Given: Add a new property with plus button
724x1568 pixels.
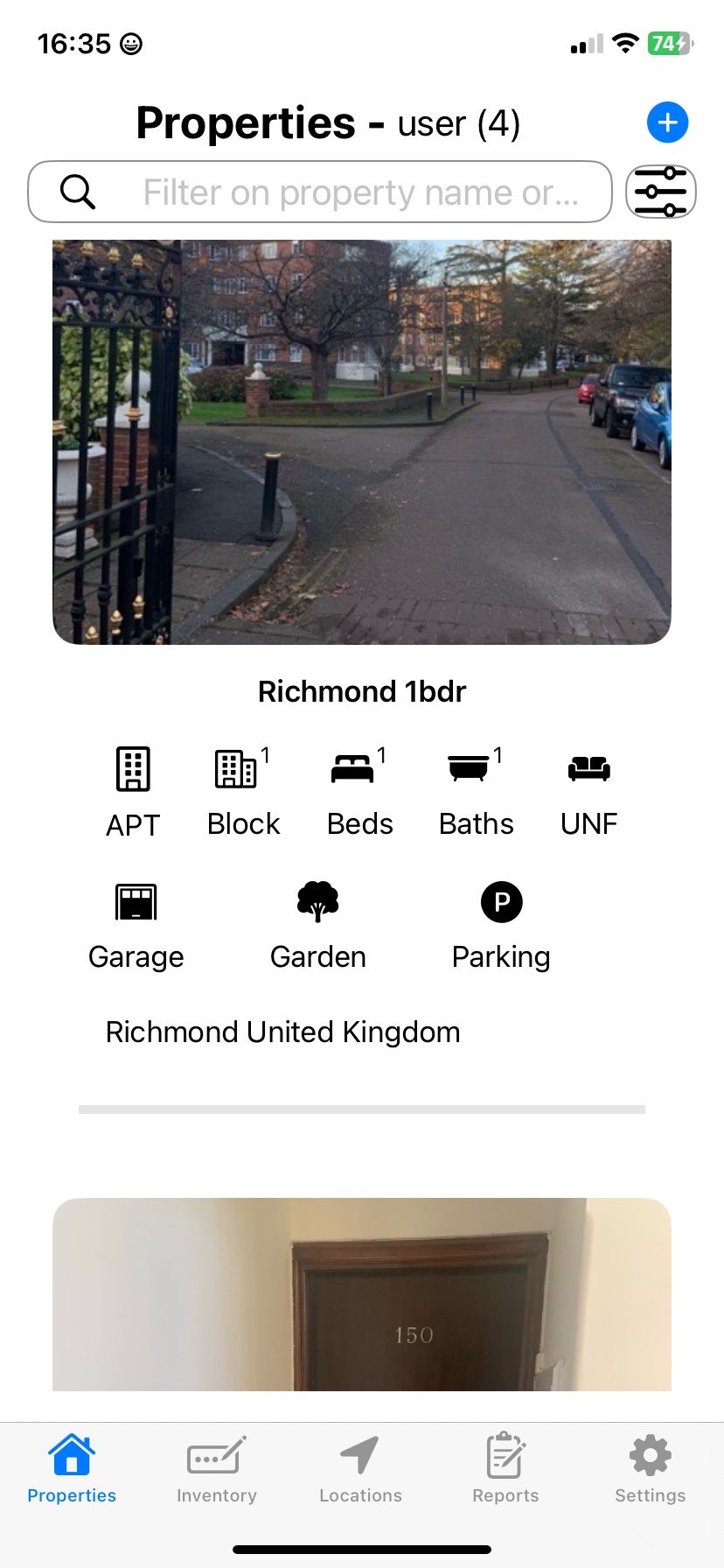Looking at the screenshot, I should (667, 122).
